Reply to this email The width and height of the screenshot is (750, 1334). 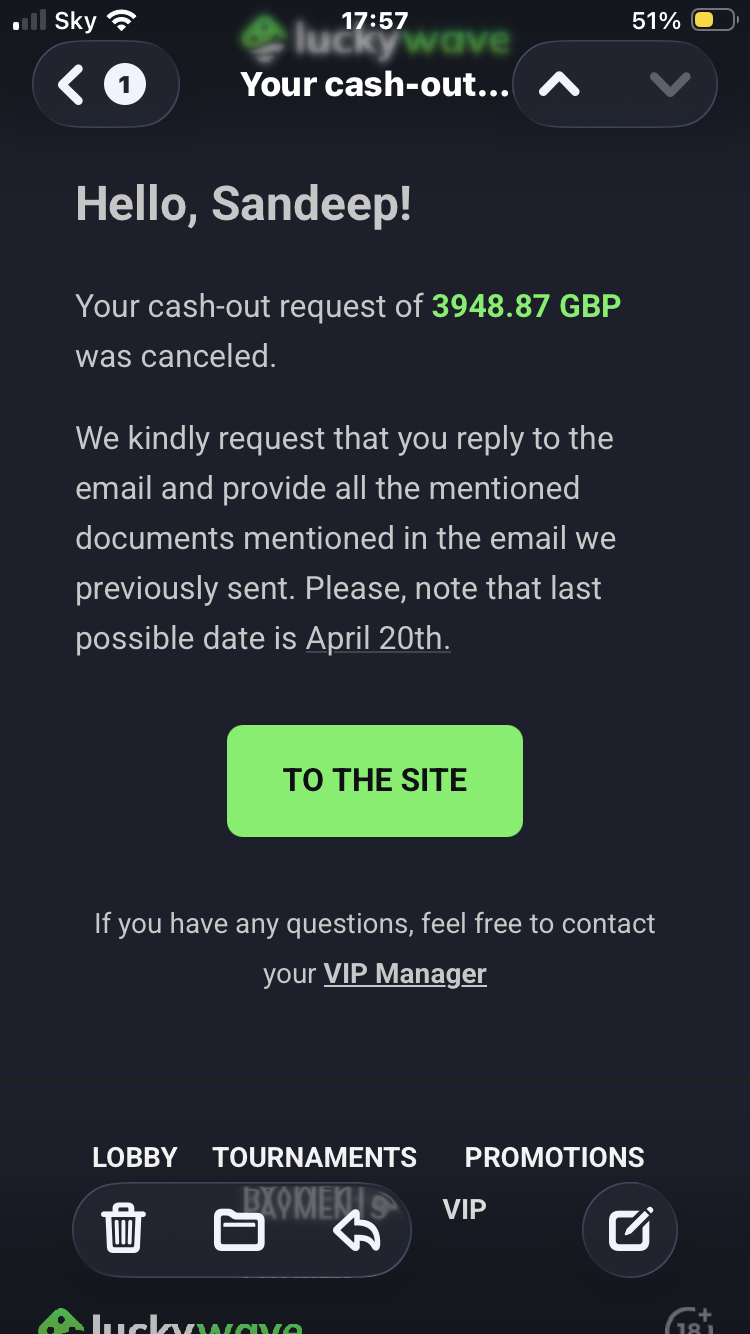click(x=357, y=1229)
